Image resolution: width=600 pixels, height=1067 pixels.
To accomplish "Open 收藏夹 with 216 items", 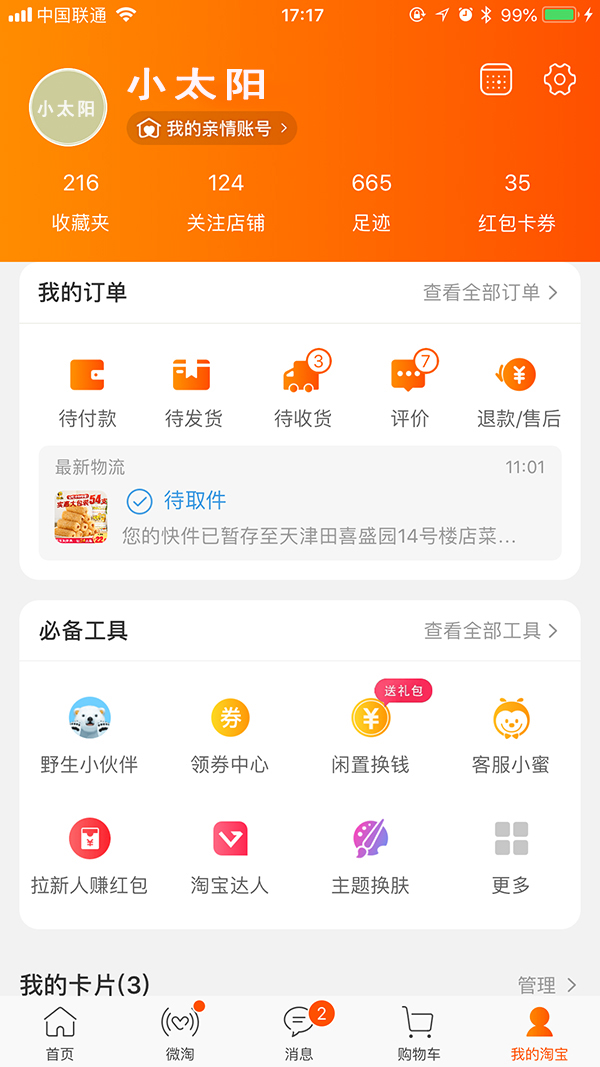I will [81, 203].
